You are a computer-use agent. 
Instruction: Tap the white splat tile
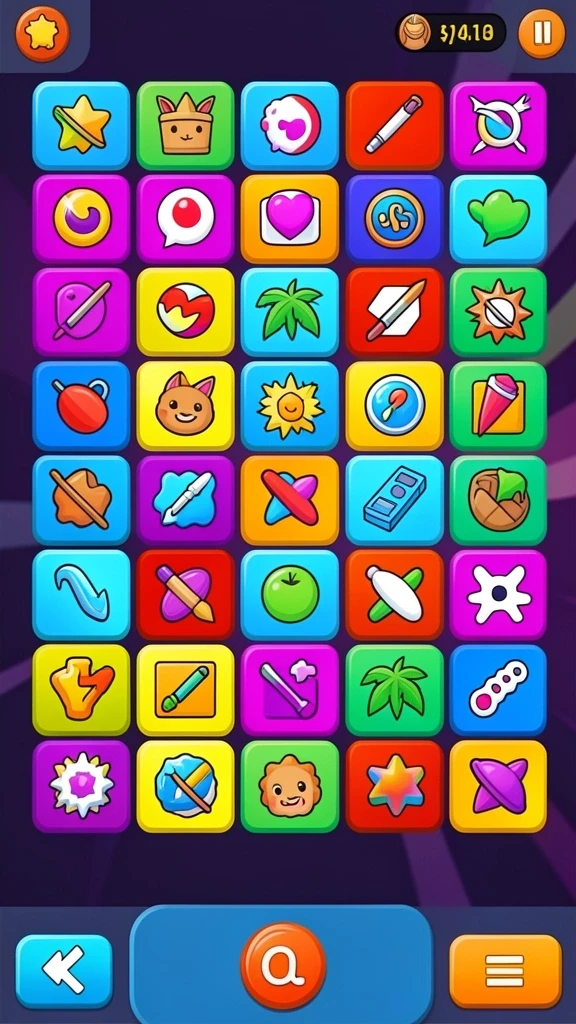(x=498, y=594)
